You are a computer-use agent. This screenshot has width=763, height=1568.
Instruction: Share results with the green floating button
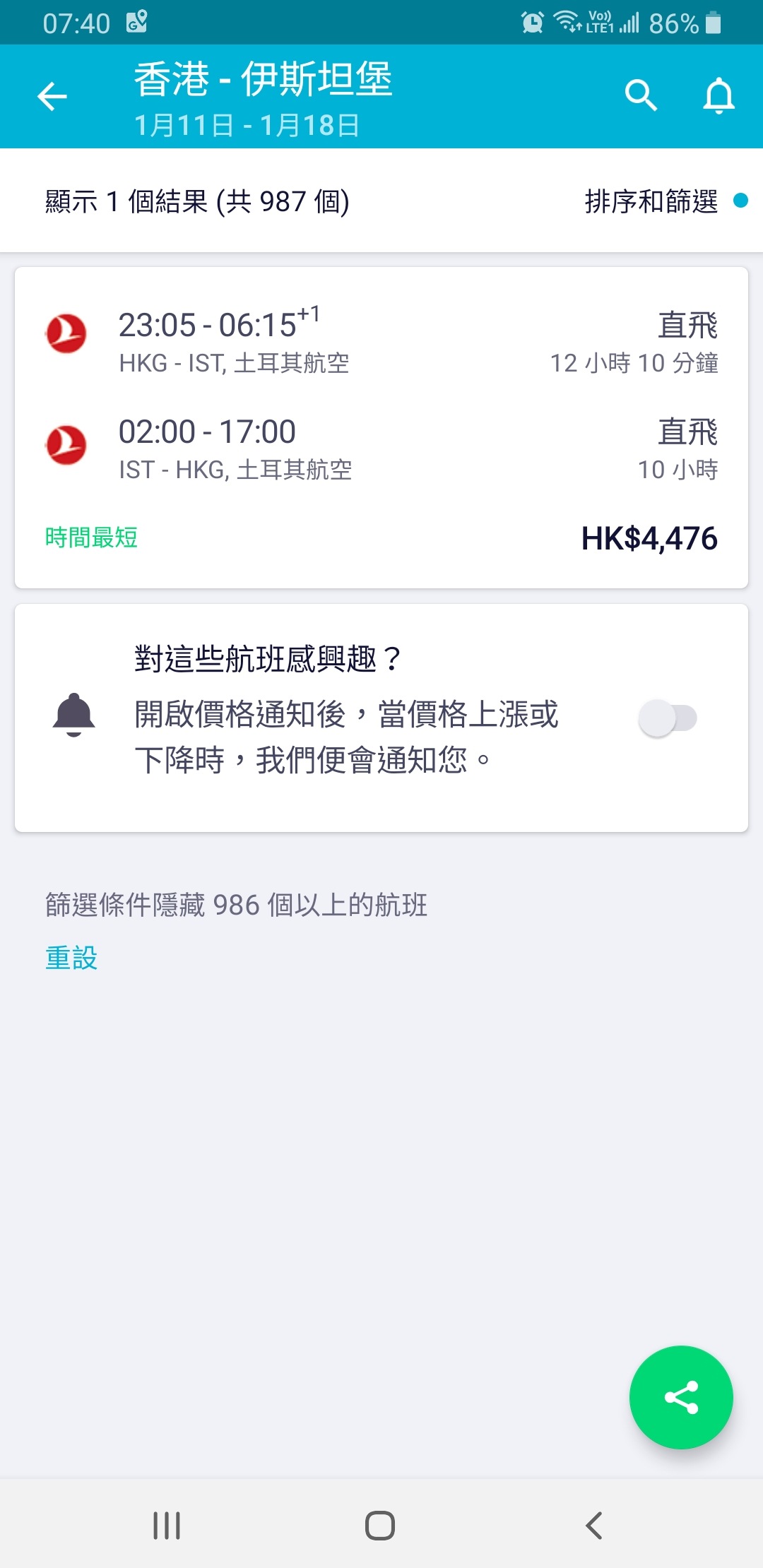(x=681, y=1397)
